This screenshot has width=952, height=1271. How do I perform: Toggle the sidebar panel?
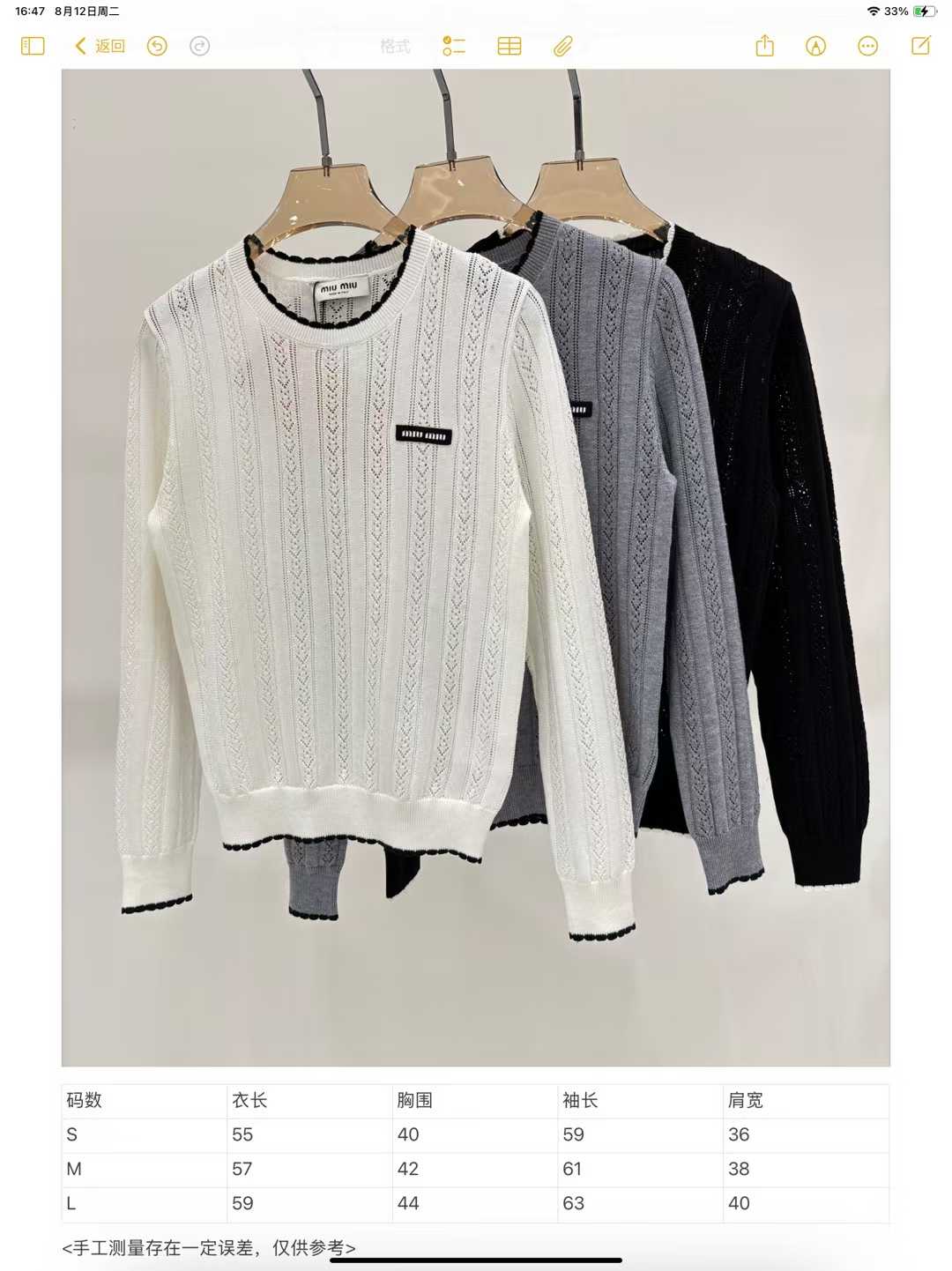tap(33, 46)
